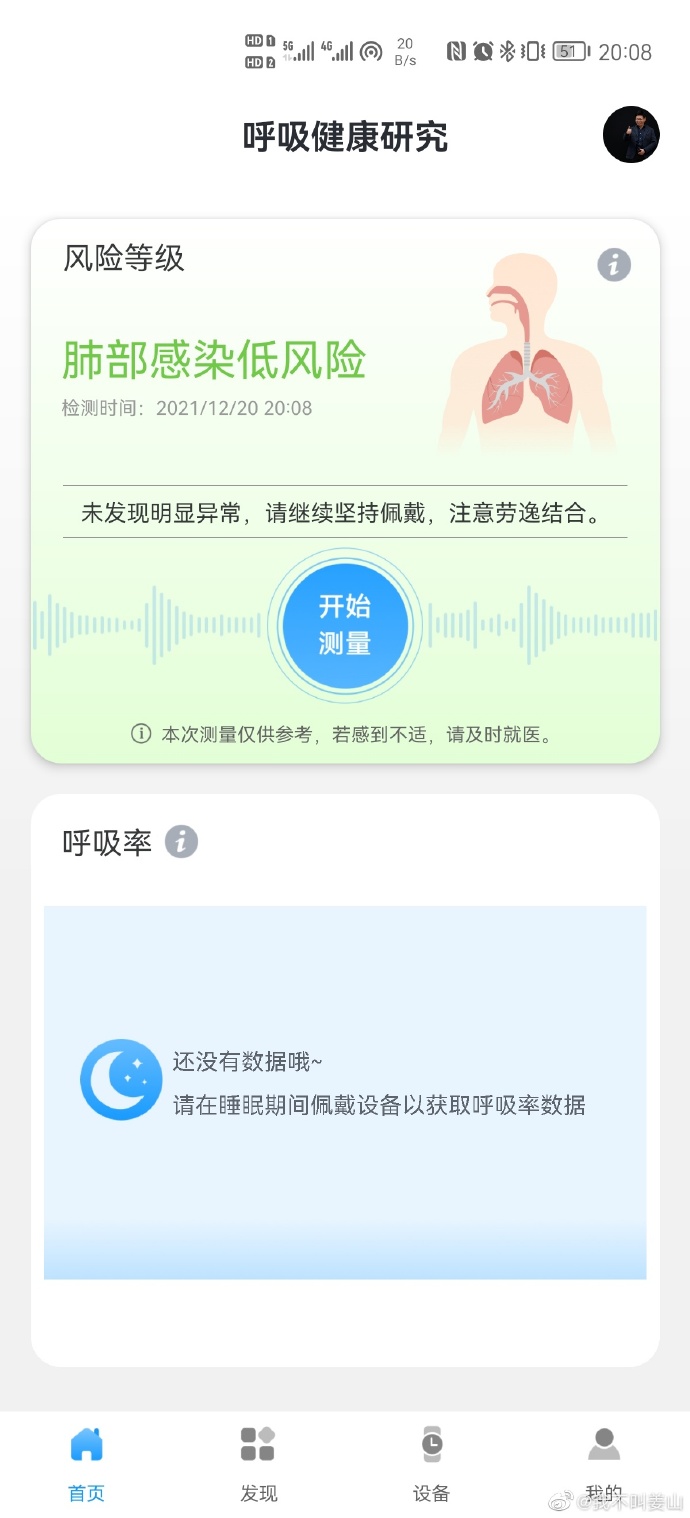This screenshot has height=1518, width=690.
Task: Select the 我的 tab
Action: (x=604, y=1463)
